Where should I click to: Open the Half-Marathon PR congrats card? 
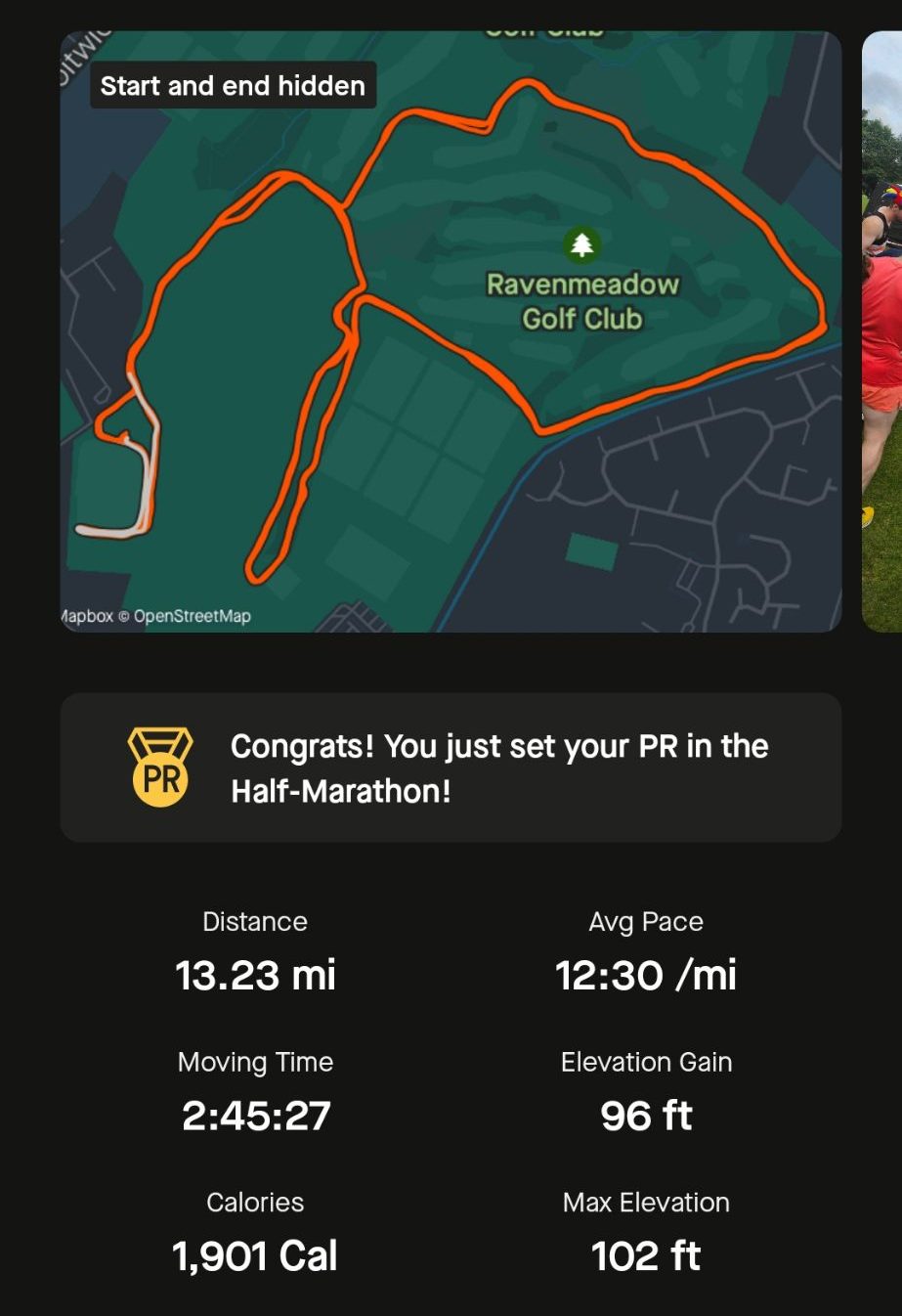[450, 768]
